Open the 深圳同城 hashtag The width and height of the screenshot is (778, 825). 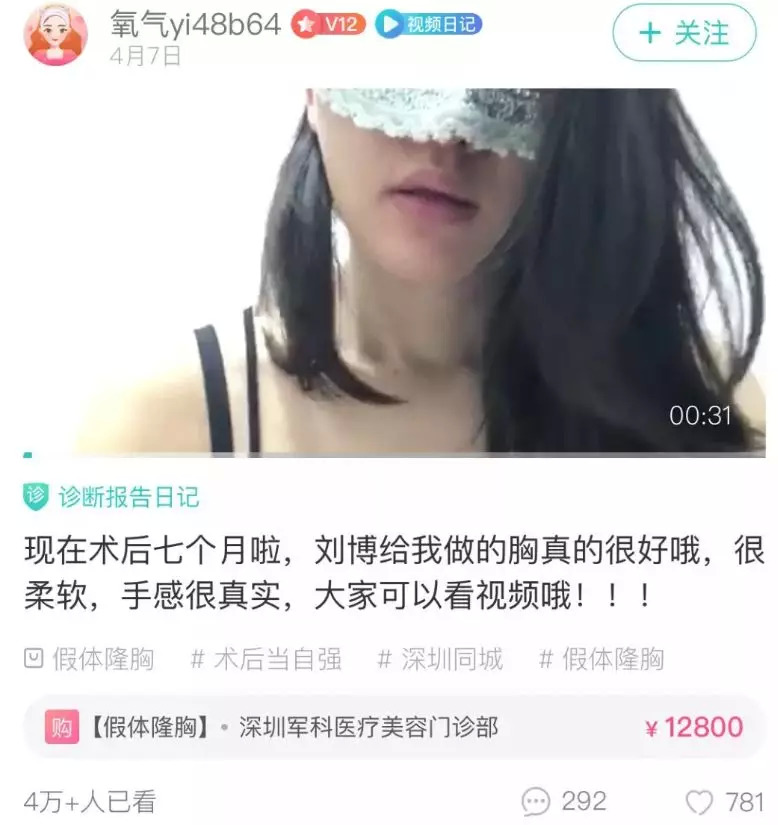point(440,659)
